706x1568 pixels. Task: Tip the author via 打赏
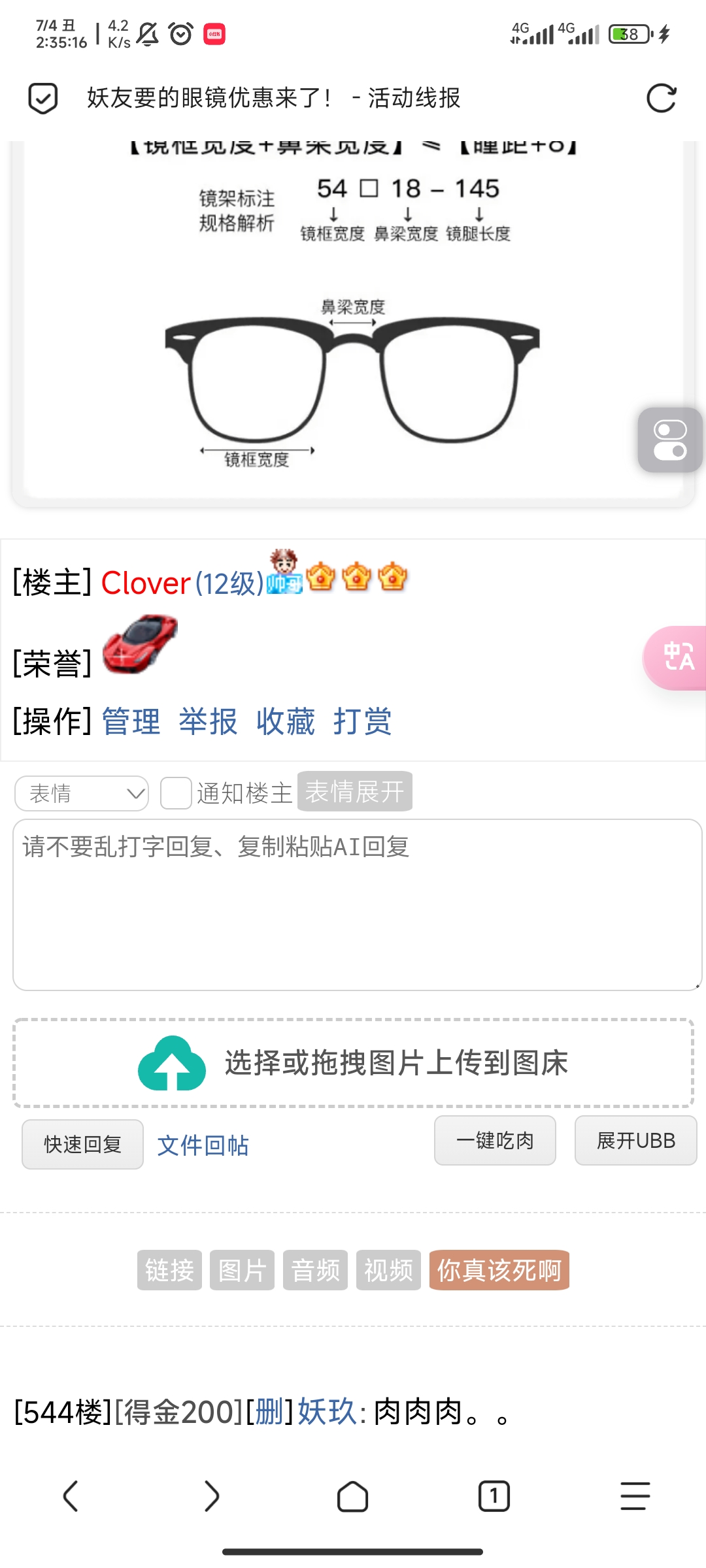[x=362, y=722]
